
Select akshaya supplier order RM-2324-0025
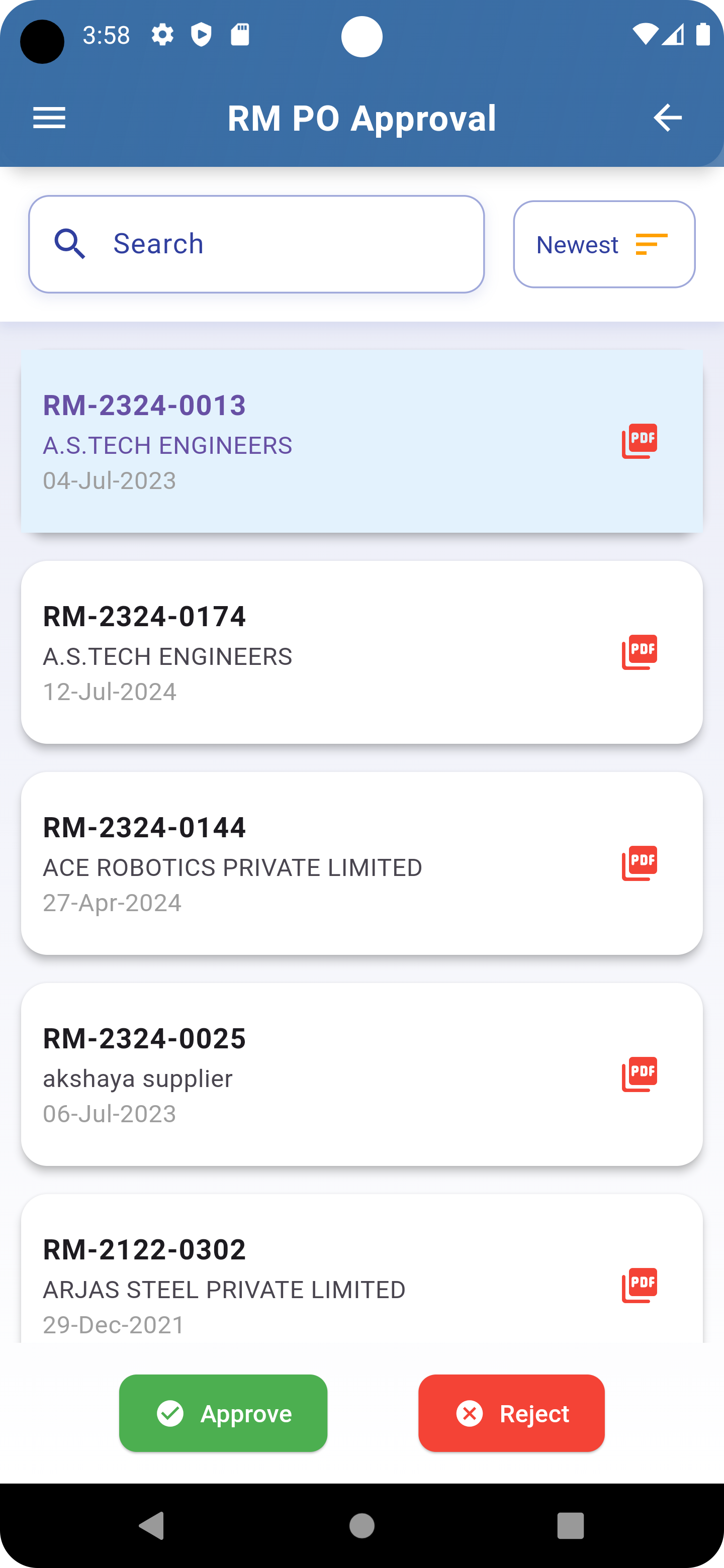pos(305,1074)
